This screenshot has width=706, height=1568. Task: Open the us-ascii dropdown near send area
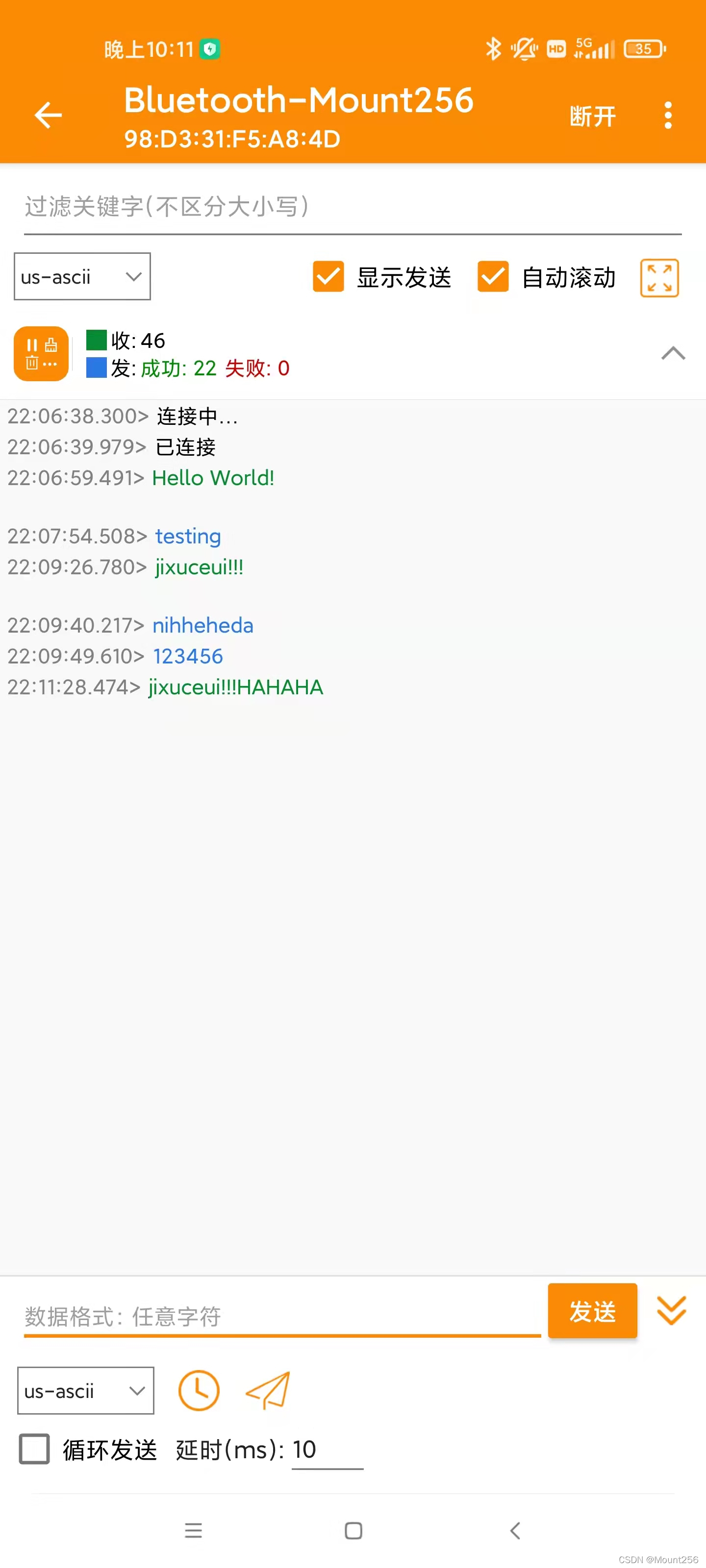(x=85, y=1391)
